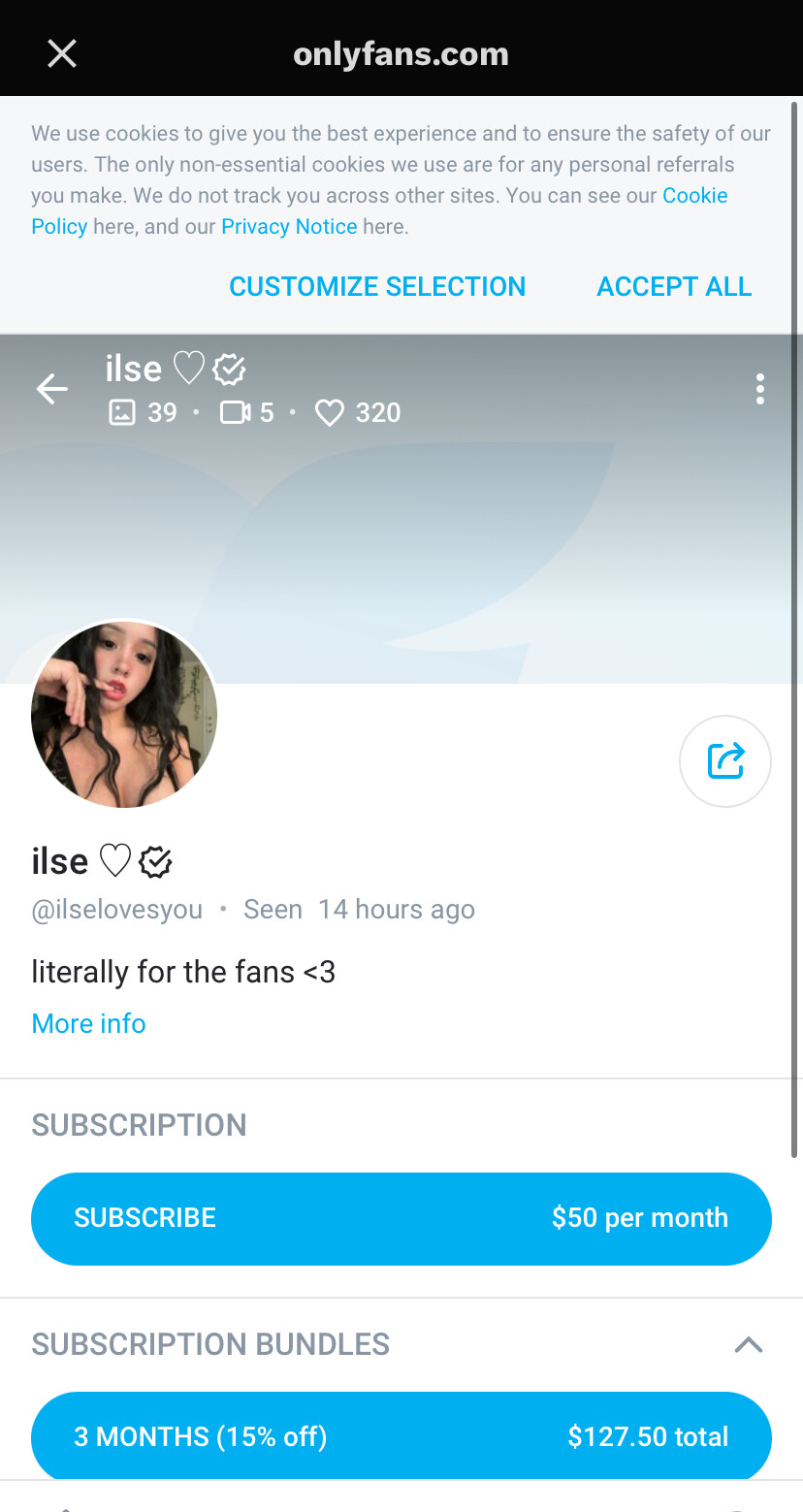Choose the 3 months bundle
Viewport: 803px width, 1512px height.
(x=401, y=1436)
